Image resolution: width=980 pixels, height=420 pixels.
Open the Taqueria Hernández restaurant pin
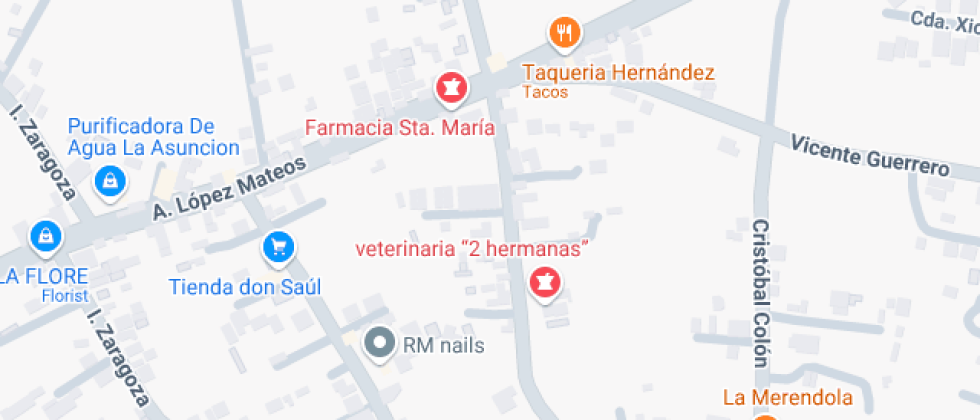pos(565,34)
